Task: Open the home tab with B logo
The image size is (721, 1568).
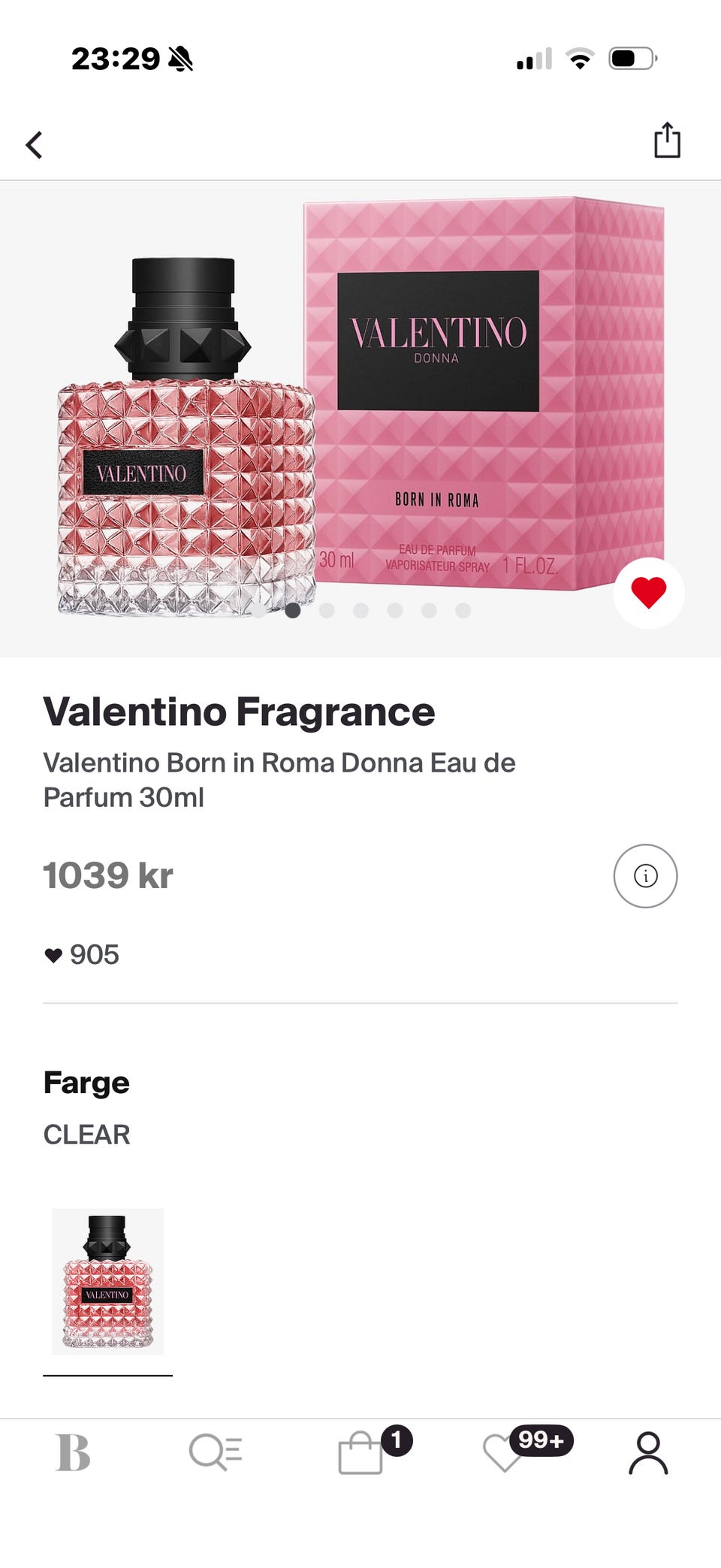Action: 73,1452
